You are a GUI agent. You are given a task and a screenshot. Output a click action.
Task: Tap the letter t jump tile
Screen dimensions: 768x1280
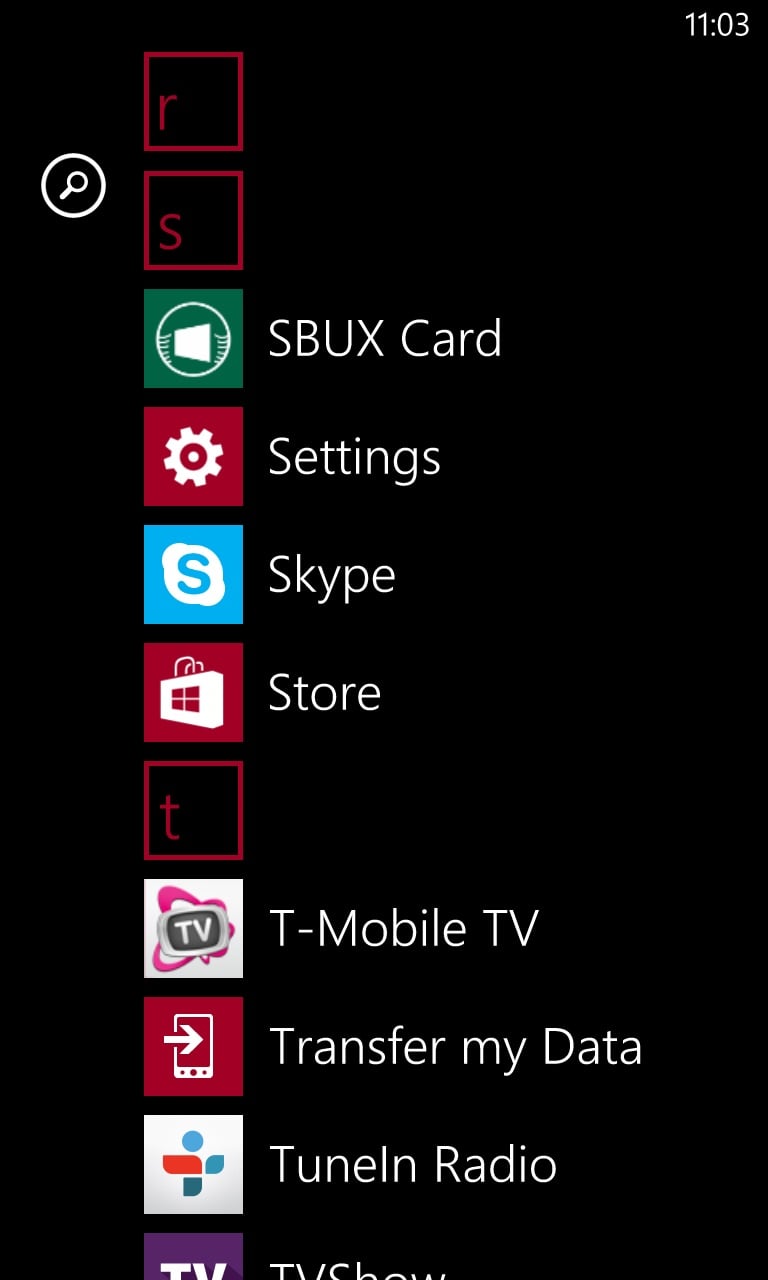tap(193, 810)
